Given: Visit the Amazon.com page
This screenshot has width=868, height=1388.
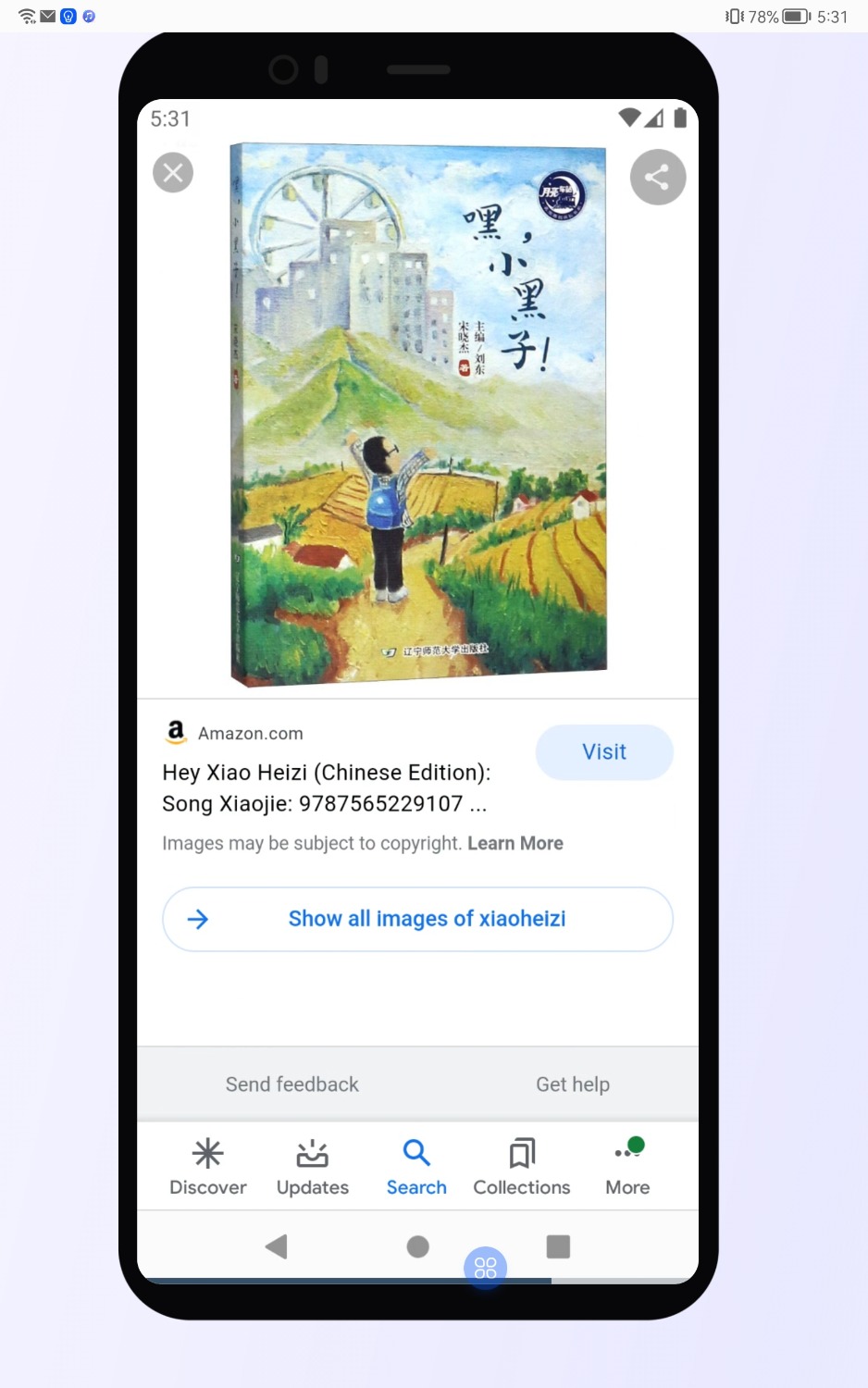Looking at the screenshot, I should pos(603,751).
